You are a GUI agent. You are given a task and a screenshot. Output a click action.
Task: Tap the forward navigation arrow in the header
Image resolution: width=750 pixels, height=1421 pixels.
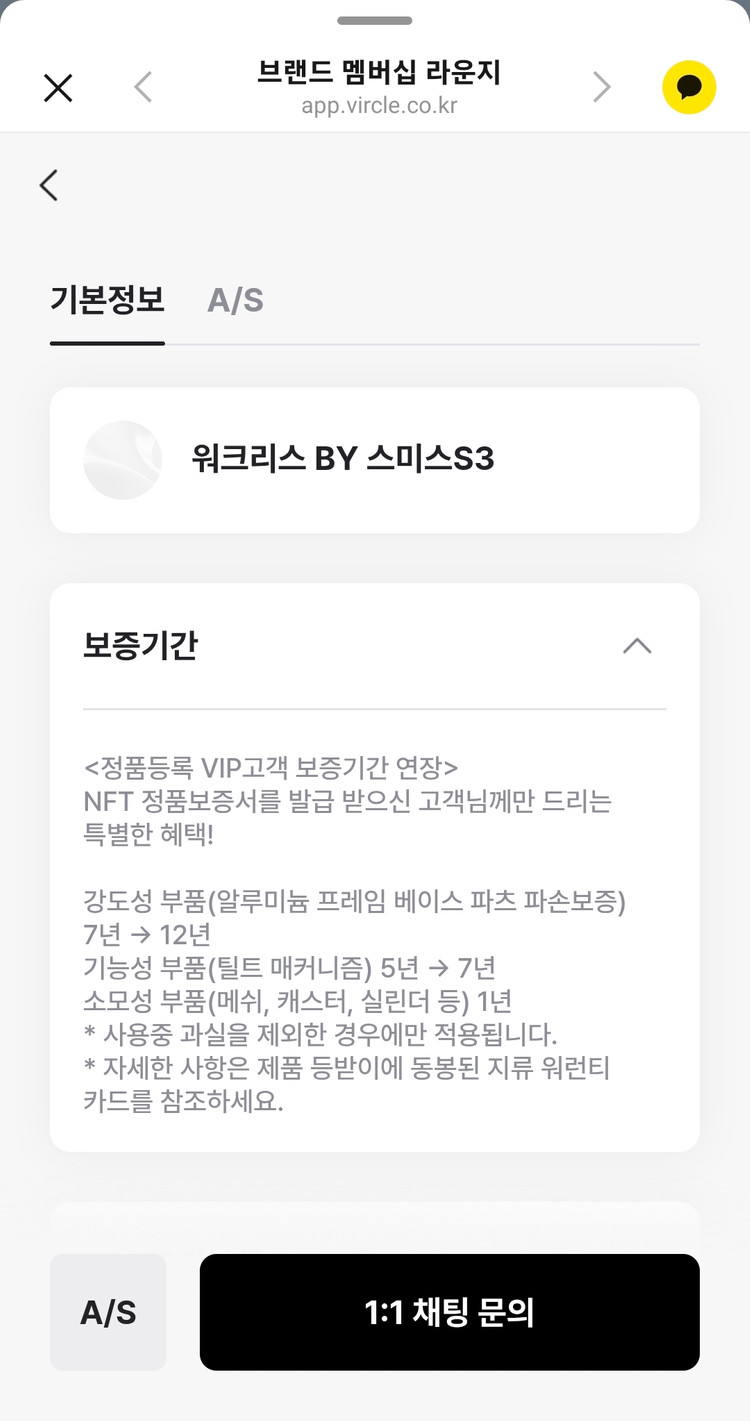click(x=602, y=87)
